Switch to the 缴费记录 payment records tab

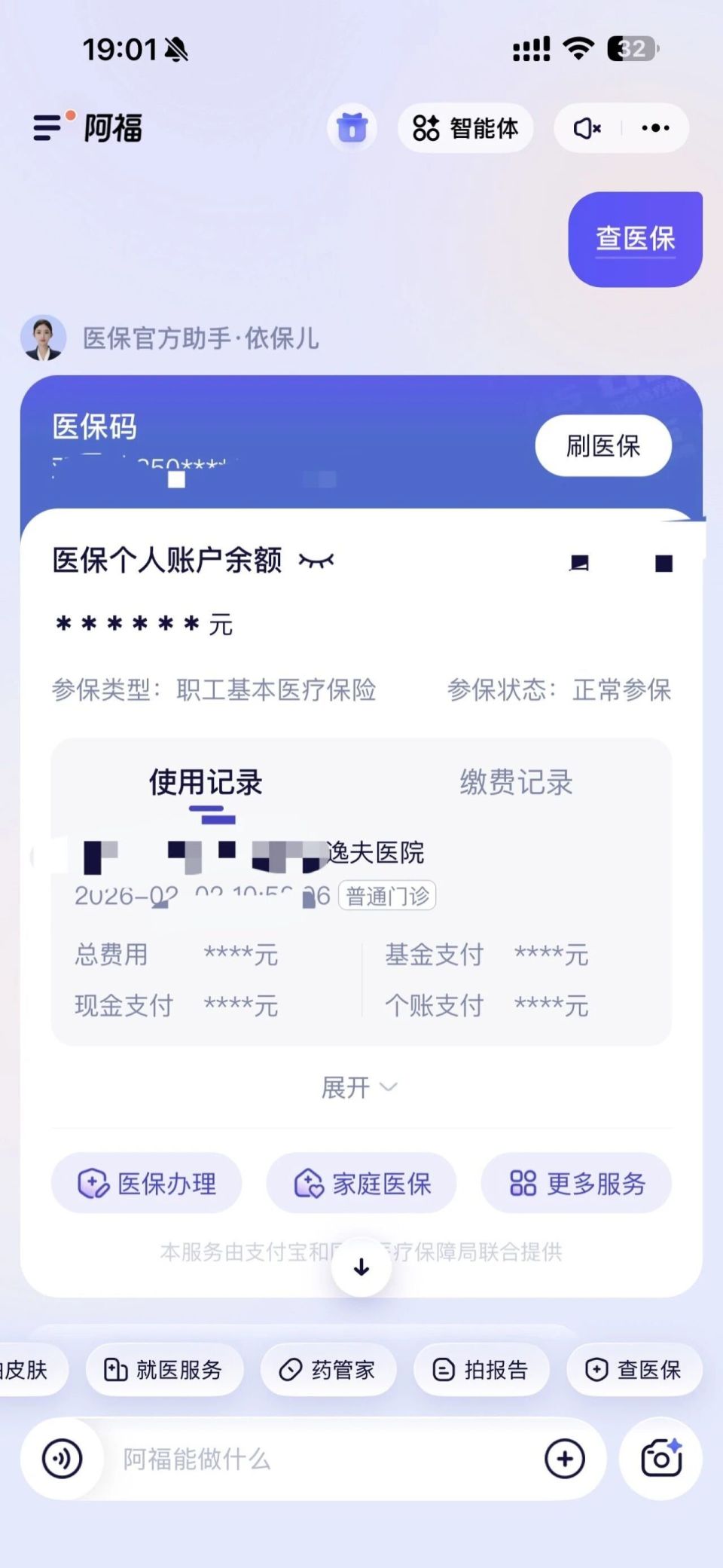516,783
